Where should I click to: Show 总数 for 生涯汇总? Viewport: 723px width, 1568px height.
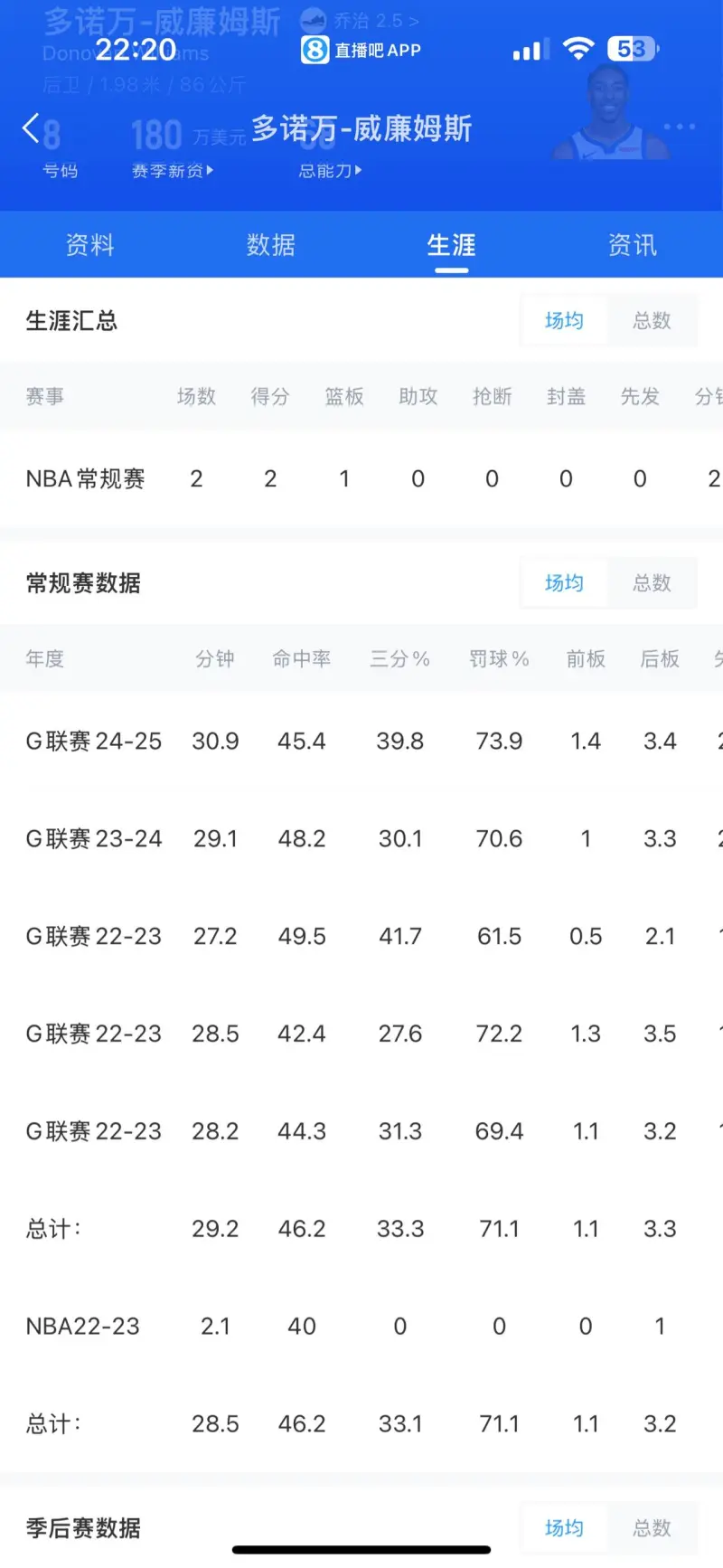click(652, 321)
